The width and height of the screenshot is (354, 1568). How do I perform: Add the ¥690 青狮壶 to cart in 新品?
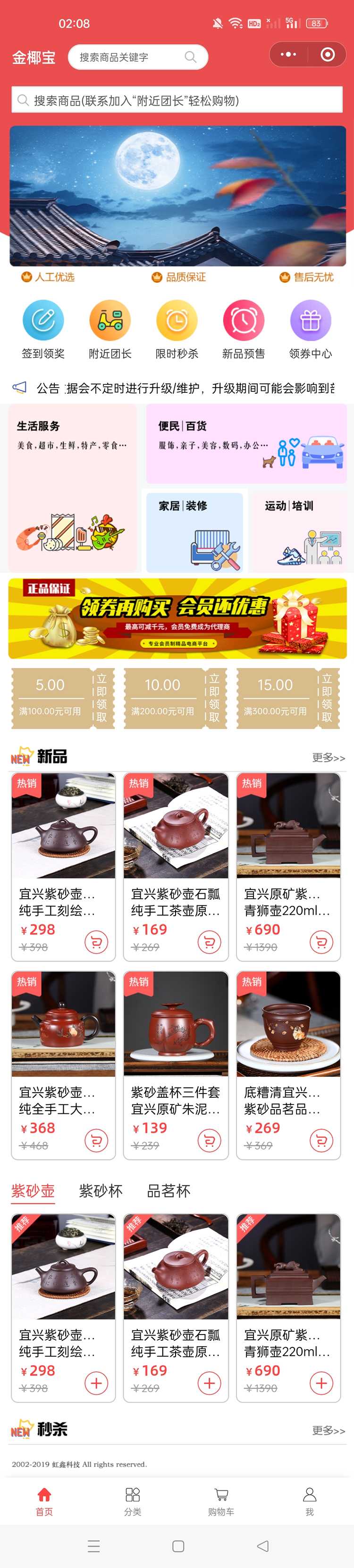click(x=321, y=942)
